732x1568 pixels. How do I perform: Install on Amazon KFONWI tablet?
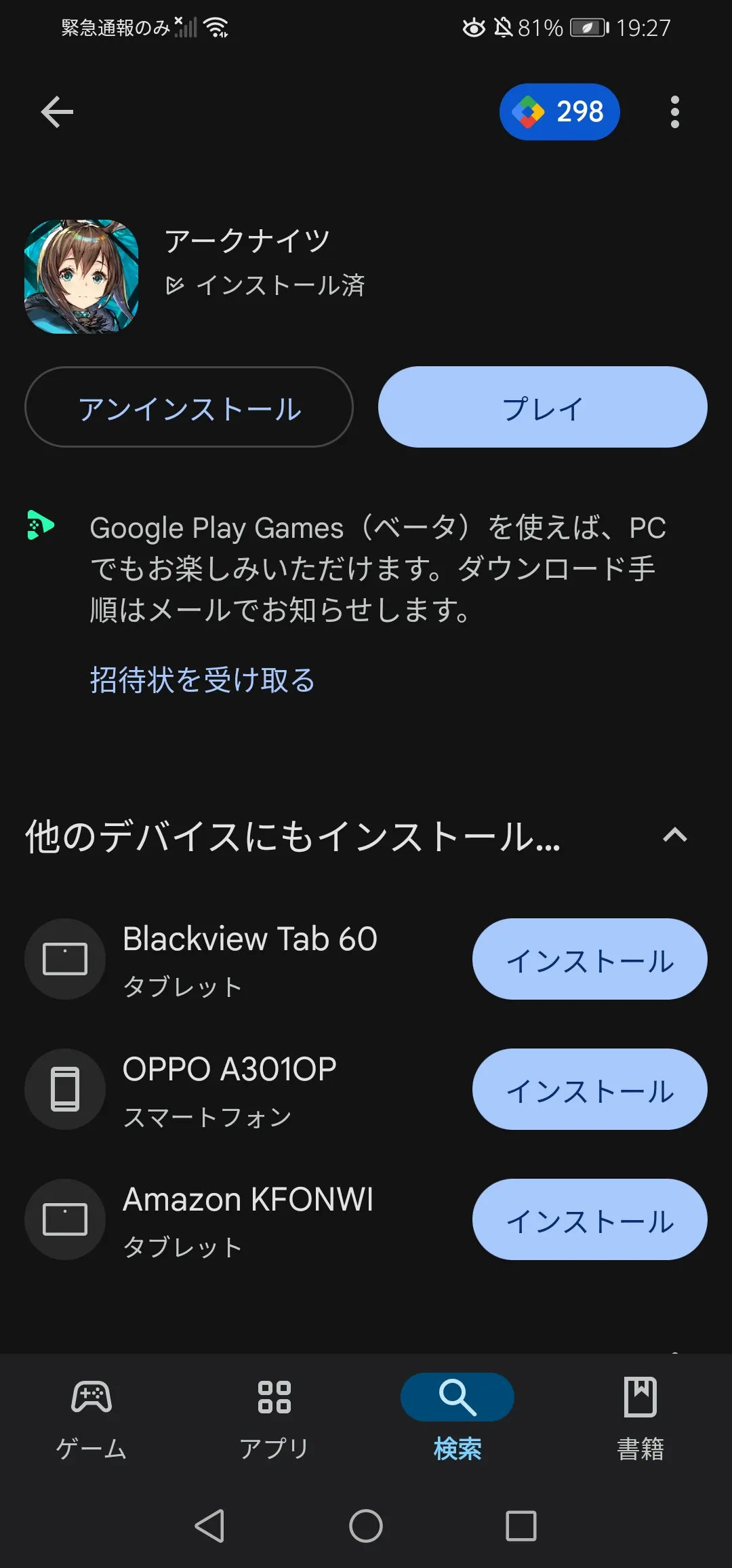click(x=590, y=1219)
